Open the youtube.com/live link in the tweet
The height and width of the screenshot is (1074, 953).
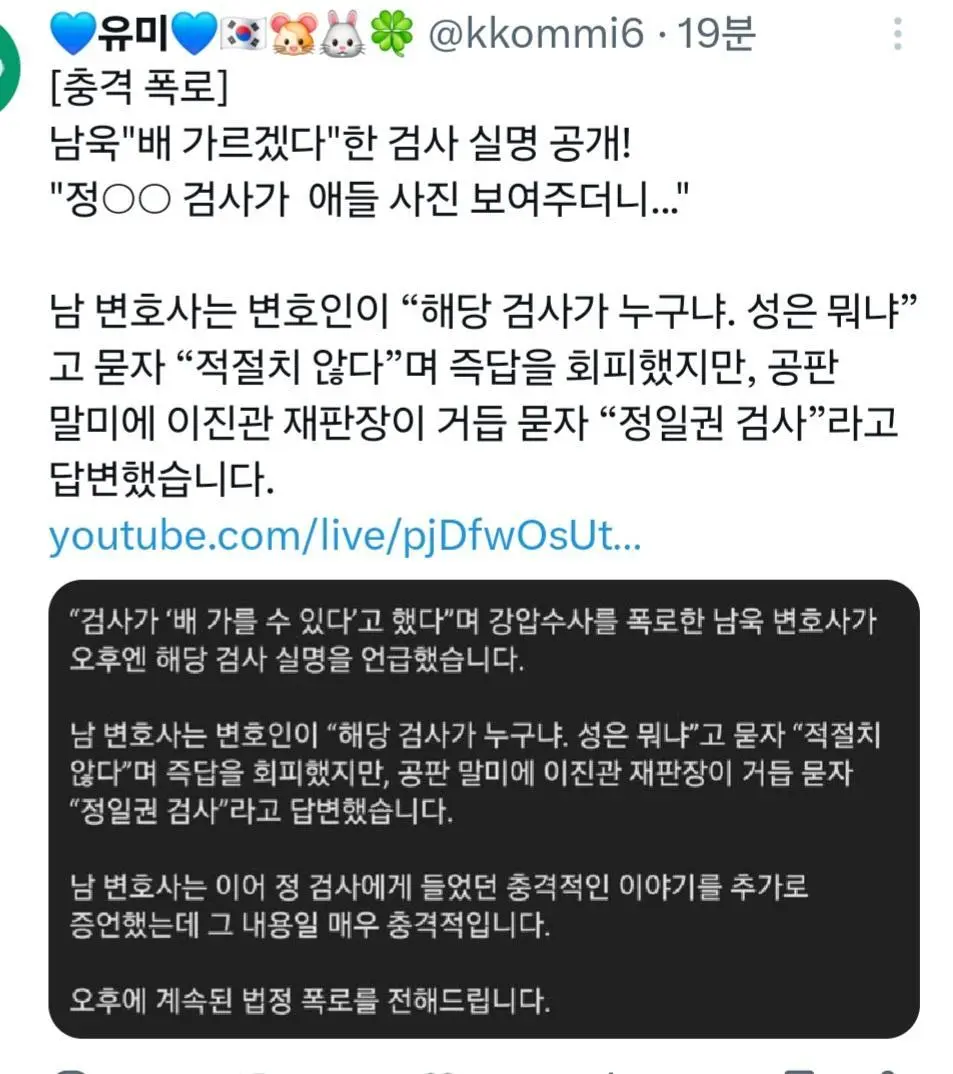coord(345,536)
